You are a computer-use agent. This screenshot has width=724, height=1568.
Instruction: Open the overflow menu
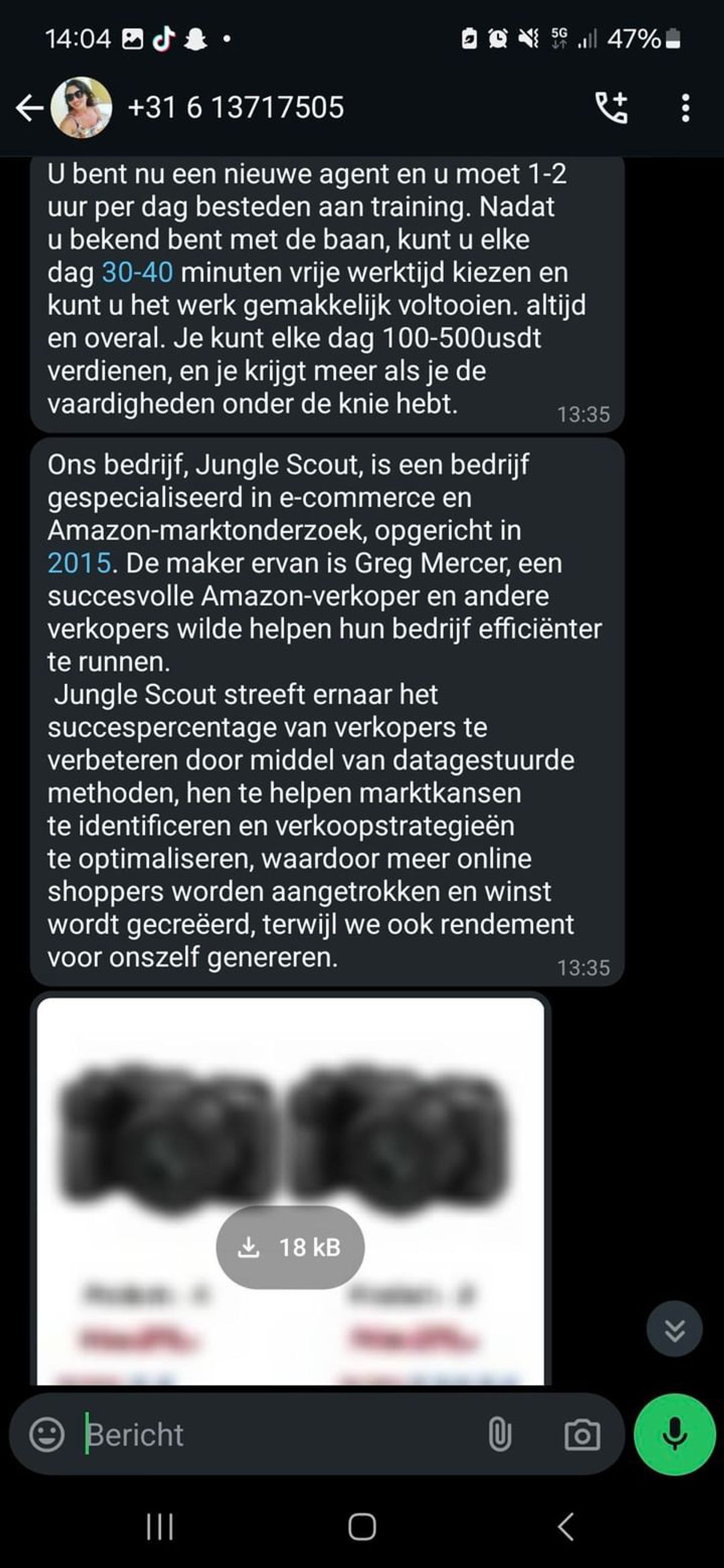(685, 109)
